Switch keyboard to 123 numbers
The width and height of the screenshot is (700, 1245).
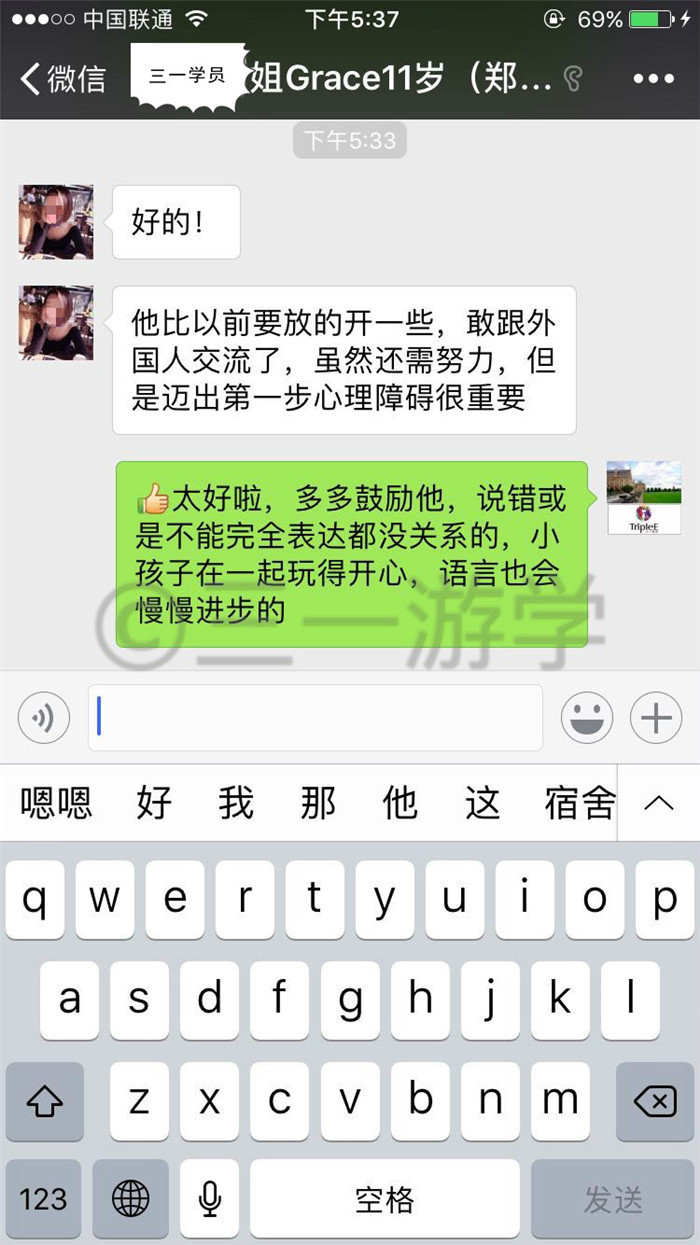[44, 1199]
